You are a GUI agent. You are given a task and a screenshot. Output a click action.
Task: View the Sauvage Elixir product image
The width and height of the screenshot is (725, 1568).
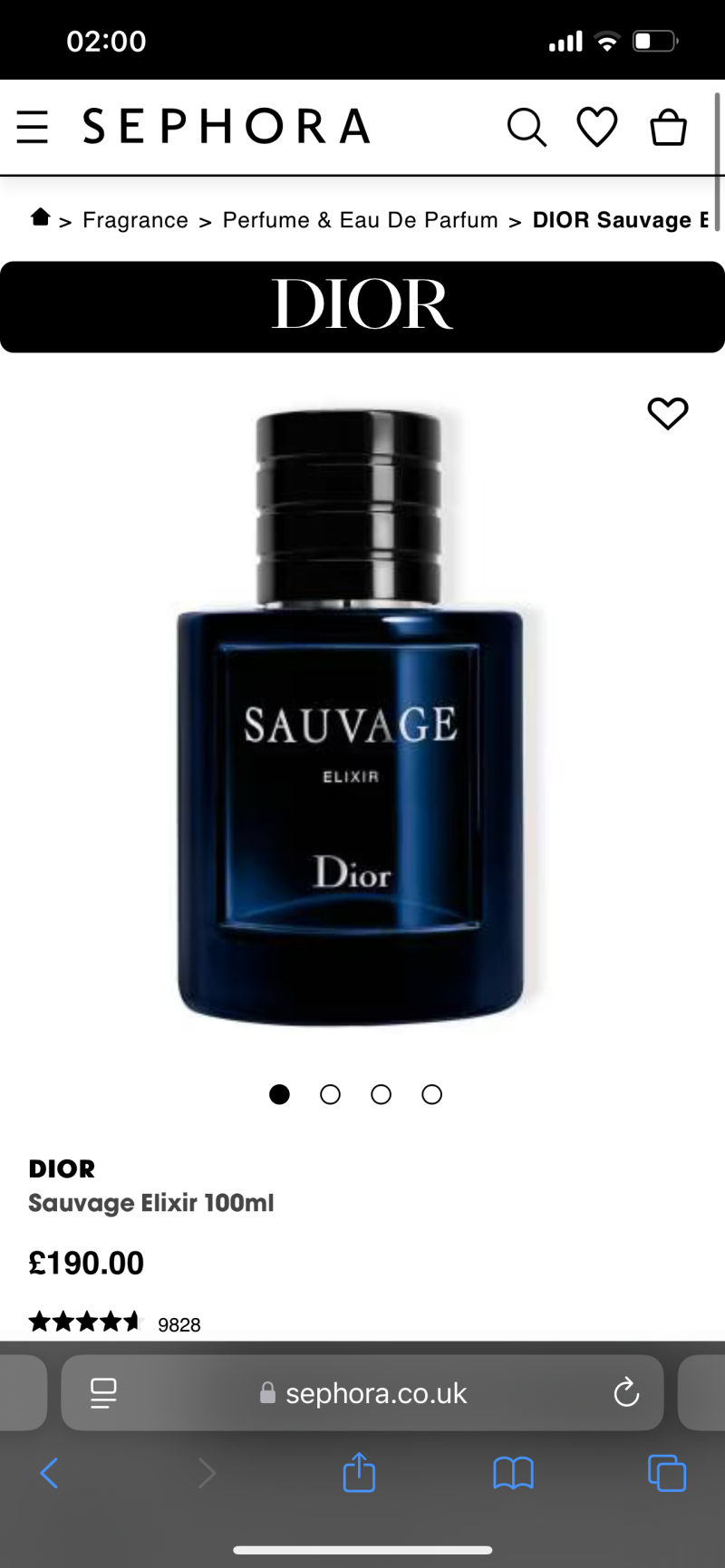(x=351, y=716)
